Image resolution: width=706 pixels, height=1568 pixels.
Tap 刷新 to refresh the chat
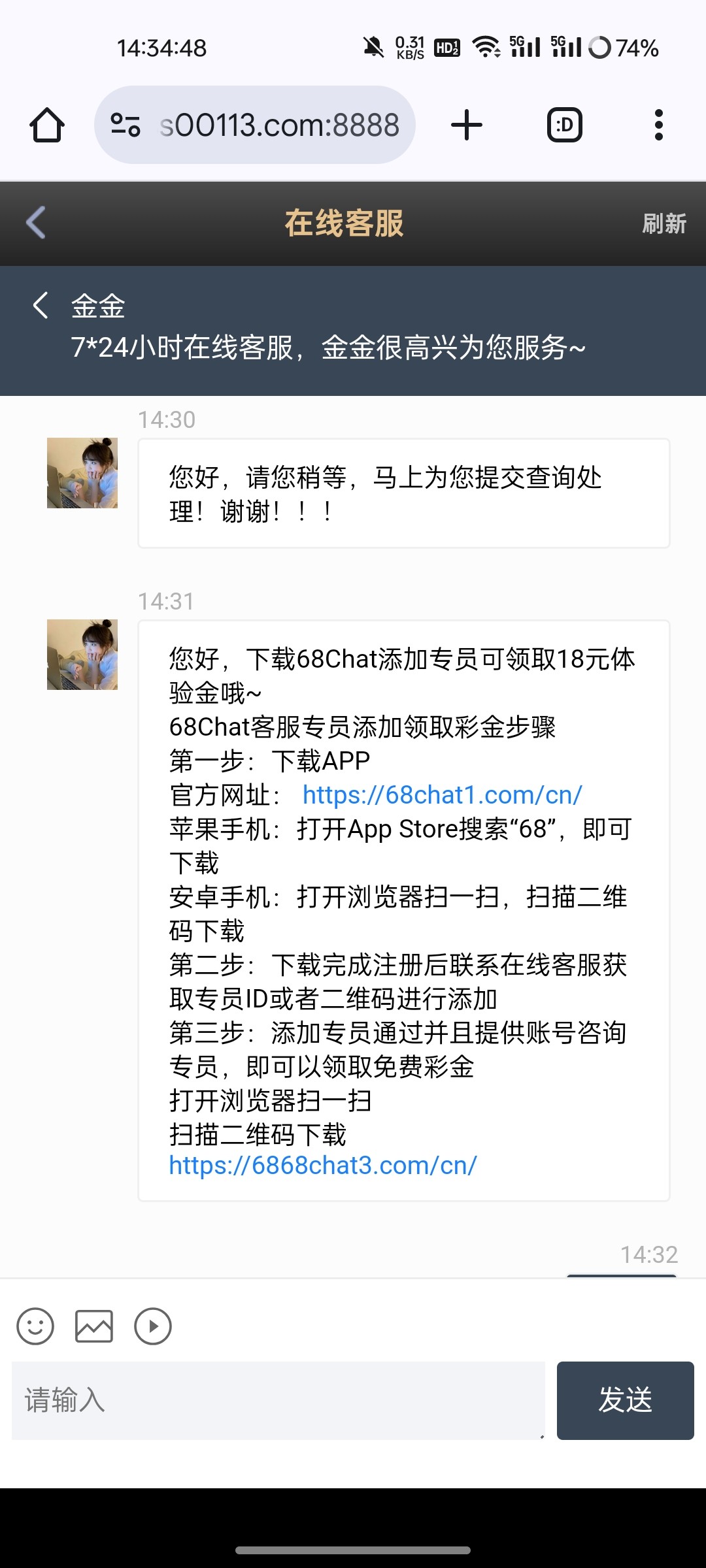click(x=664, y=223)
